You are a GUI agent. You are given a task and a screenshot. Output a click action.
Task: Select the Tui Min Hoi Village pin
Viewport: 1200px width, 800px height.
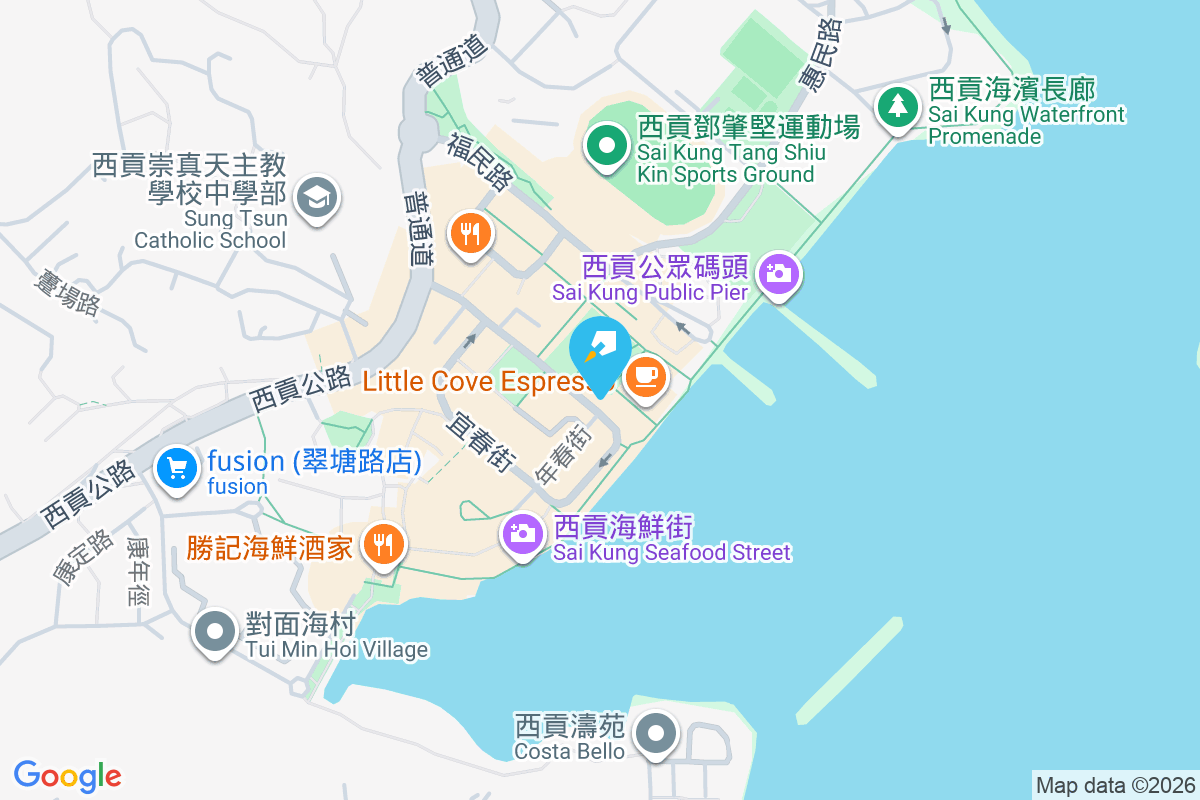coord(214,632)
